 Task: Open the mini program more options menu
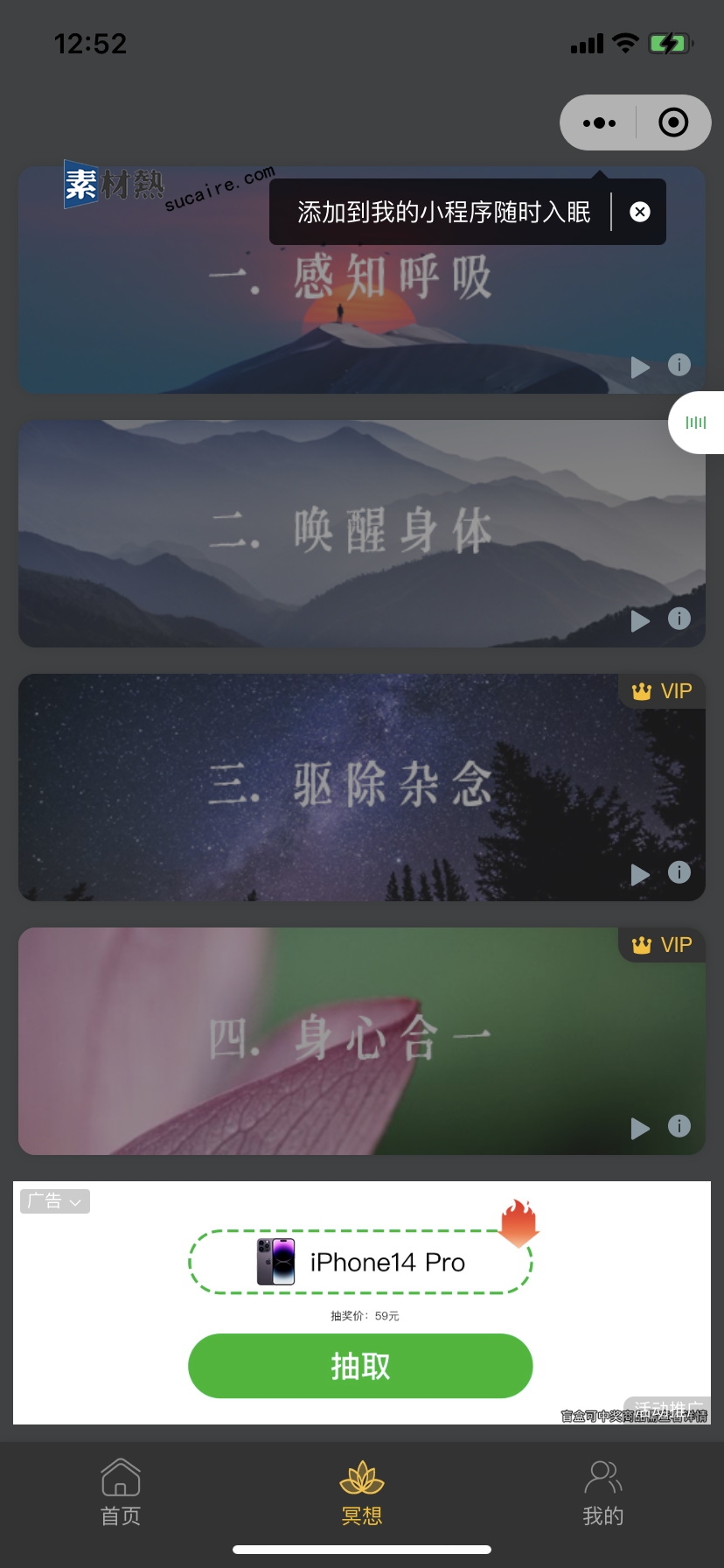(x=599, y=123)
